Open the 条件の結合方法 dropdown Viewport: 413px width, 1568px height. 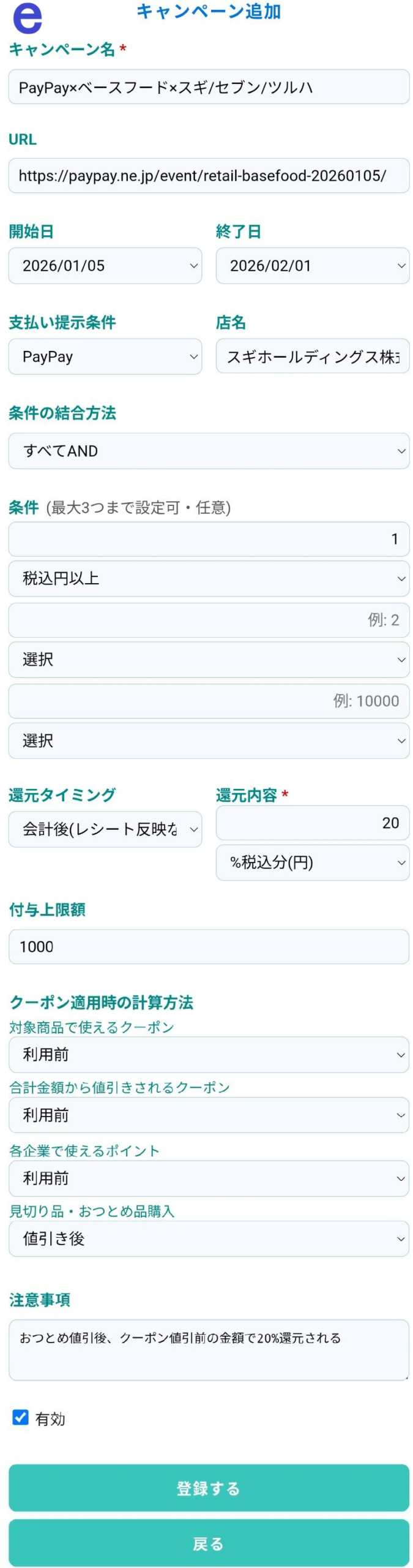pos(208,451)
